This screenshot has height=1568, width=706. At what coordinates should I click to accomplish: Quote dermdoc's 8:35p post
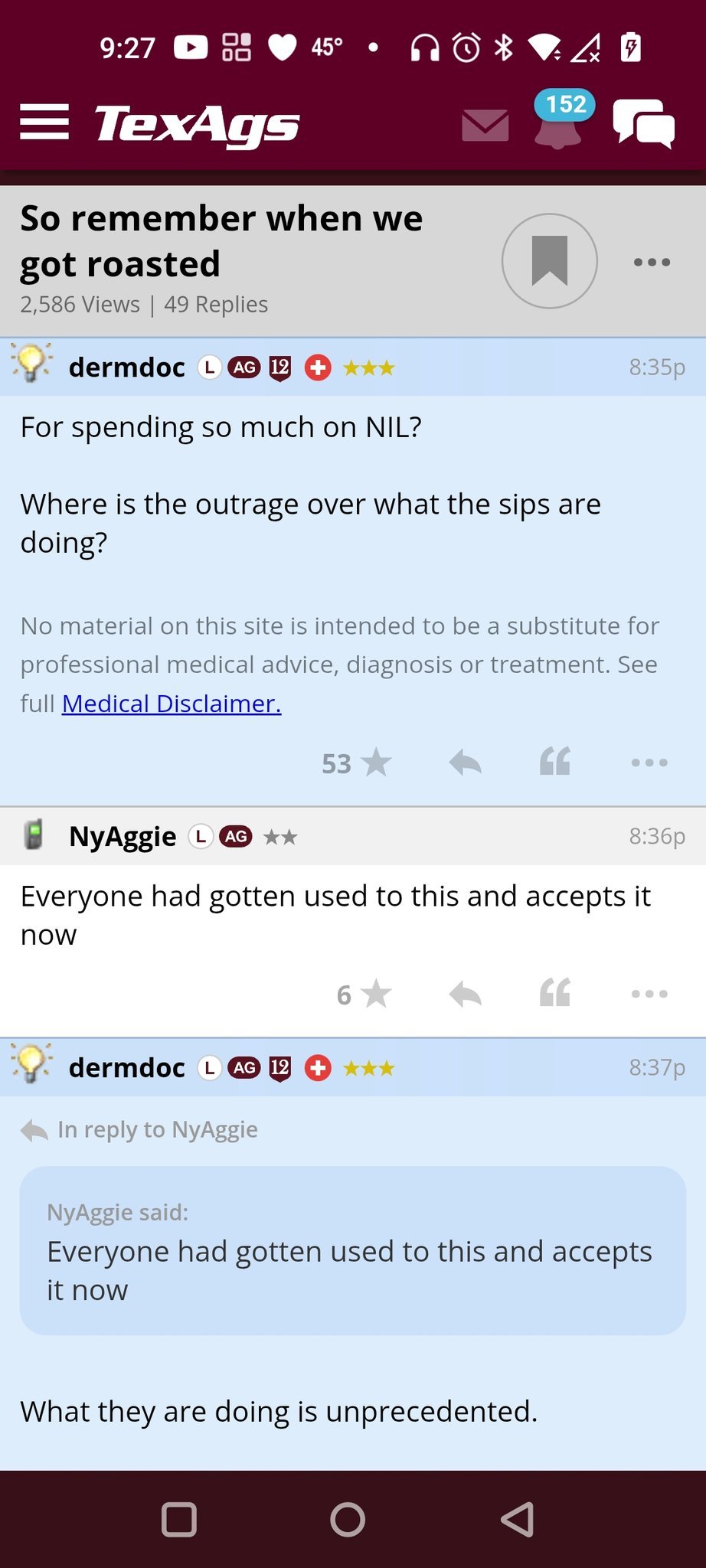coord(555,762)
